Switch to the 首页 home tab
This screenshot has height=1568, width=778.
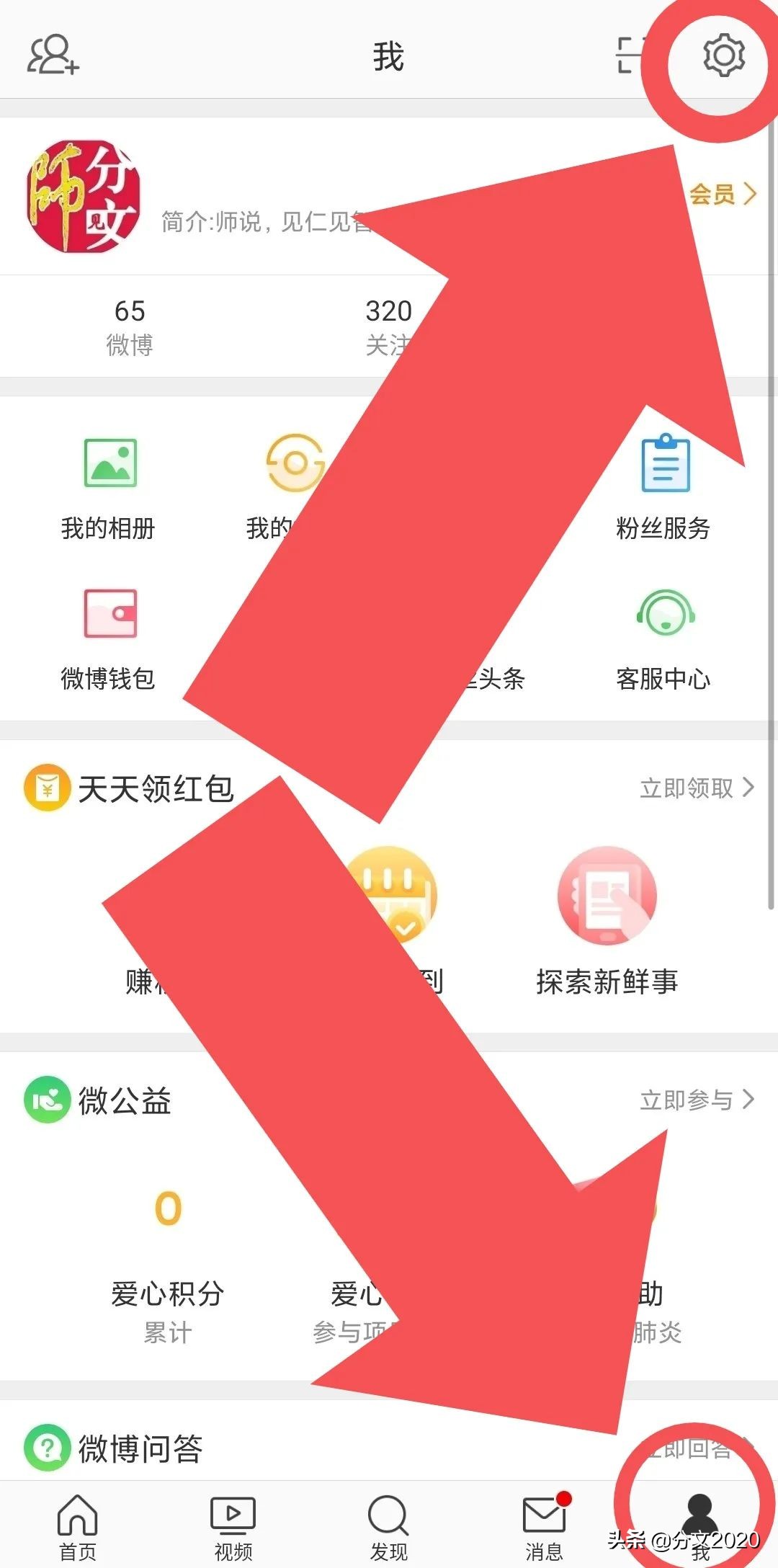click(78, 1520)
